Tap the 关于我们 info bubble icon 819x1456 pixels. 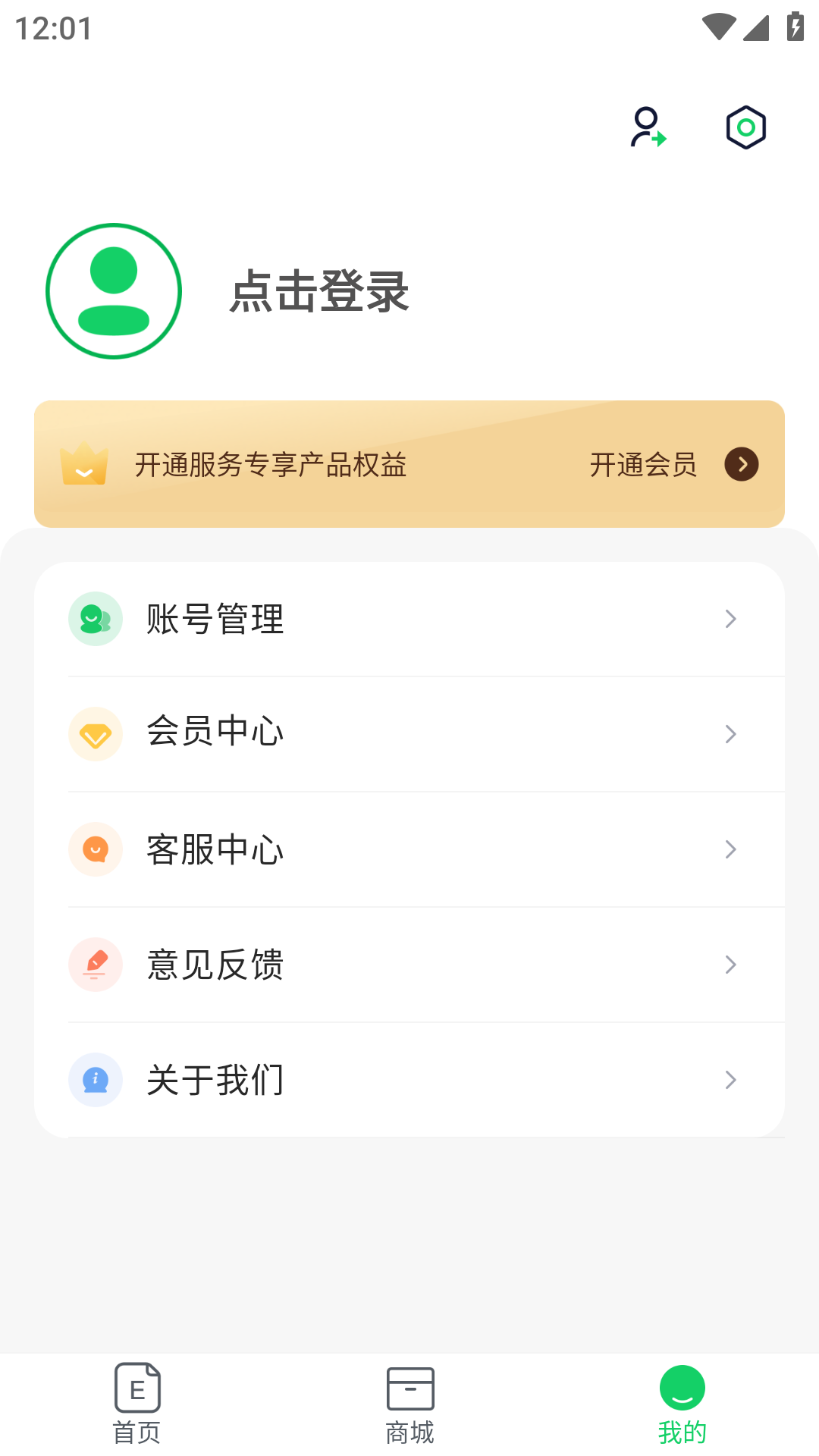(95, 1080)
